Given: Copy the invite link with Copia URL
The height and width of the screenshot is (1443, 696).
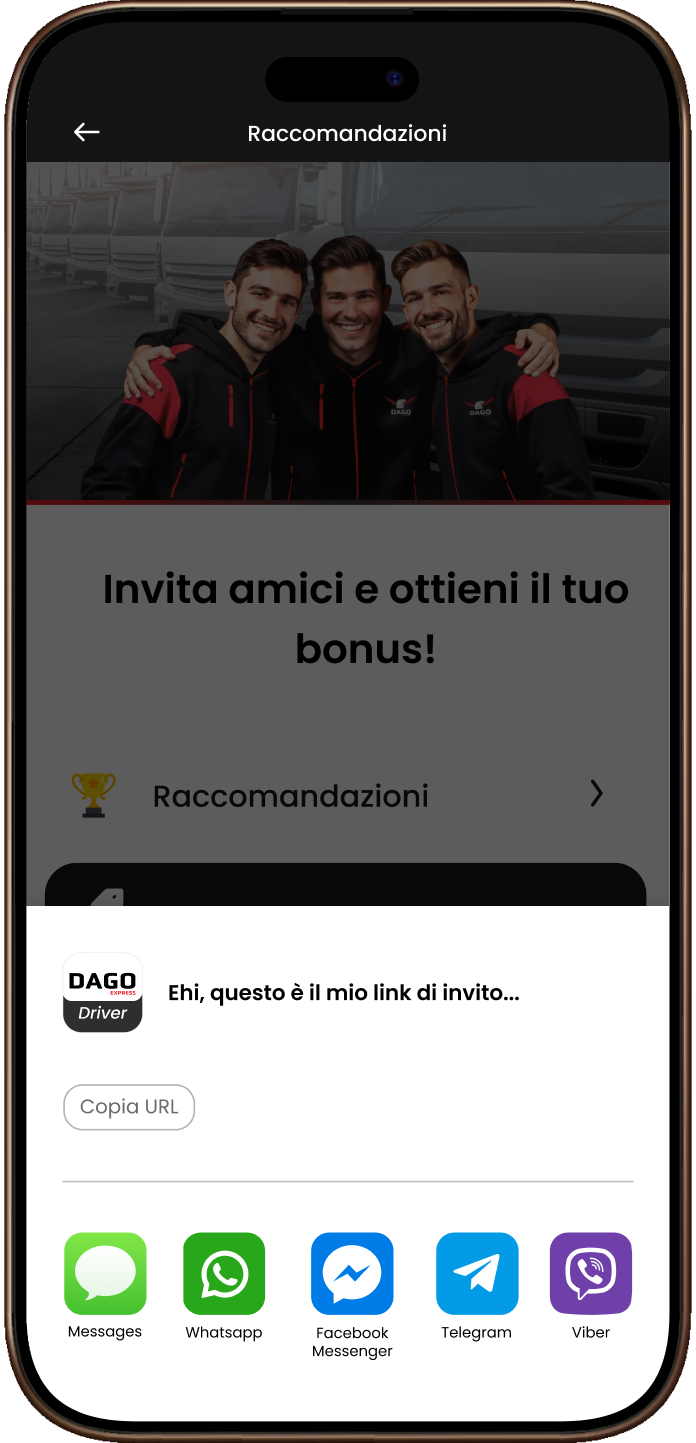Looking at the screenshot, I should point(129,1107).
